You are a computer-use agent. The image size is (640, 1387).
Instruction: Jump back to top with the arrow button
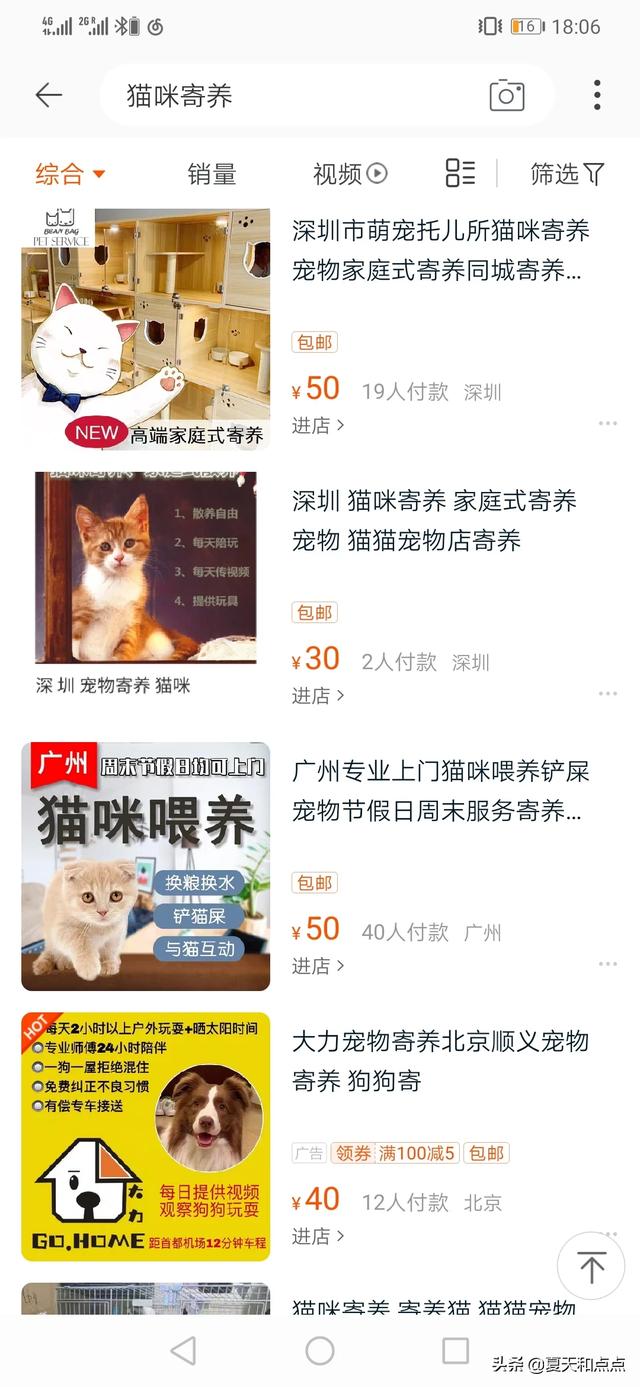click(x=590, y=1268)
